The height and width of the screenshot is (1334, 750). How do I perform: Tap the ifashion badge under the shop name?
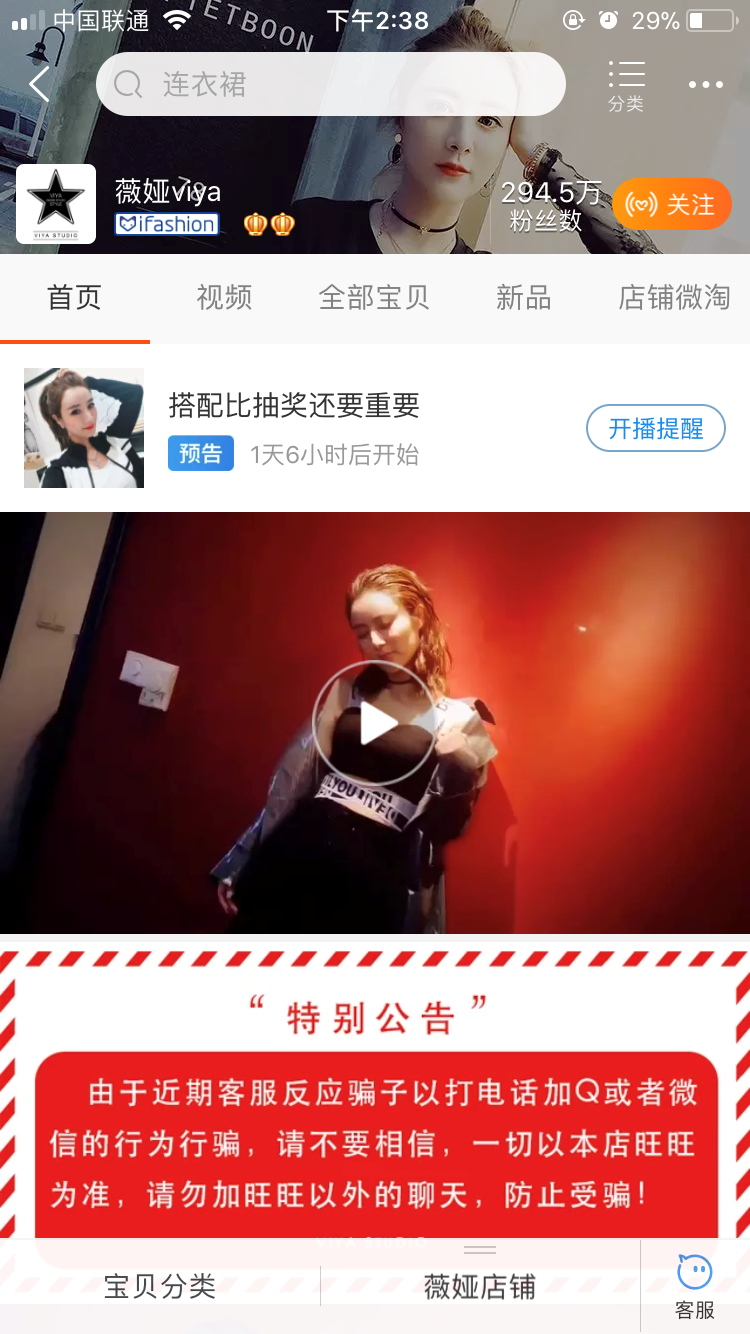[x=166, y=223]
